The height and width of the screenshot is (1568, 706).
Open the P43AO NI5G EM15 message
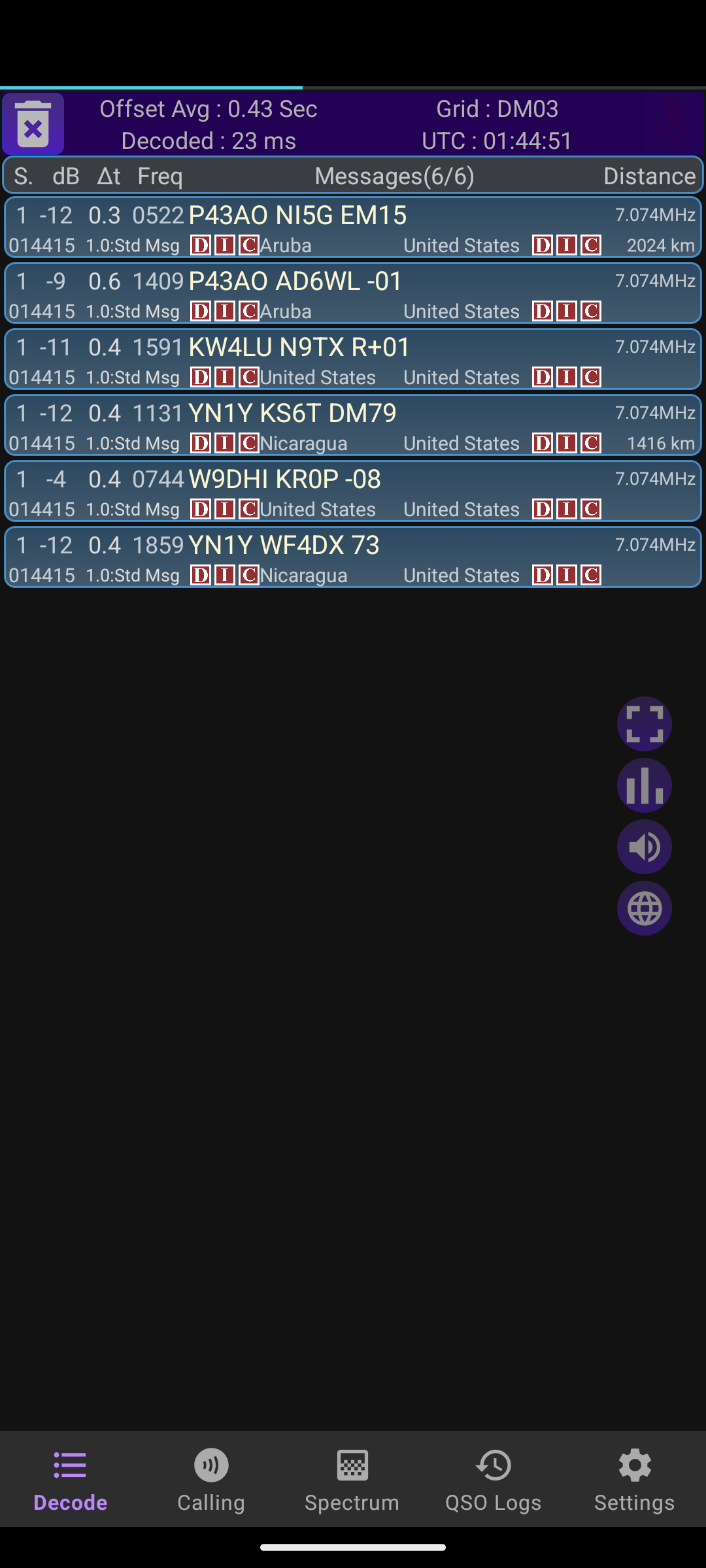coord(353,227)
